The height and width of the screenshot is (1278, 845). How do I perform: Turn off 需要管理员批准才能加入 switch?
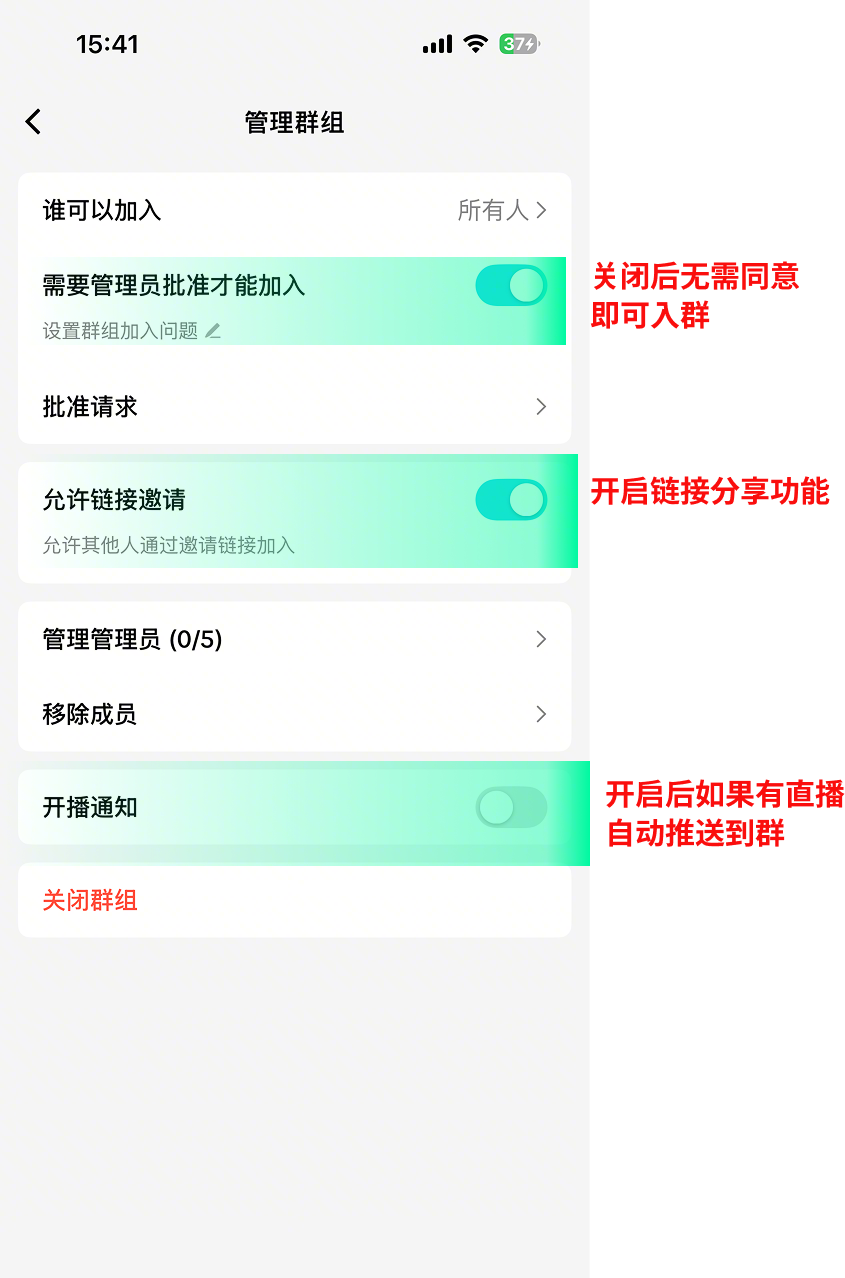[511, 286]
